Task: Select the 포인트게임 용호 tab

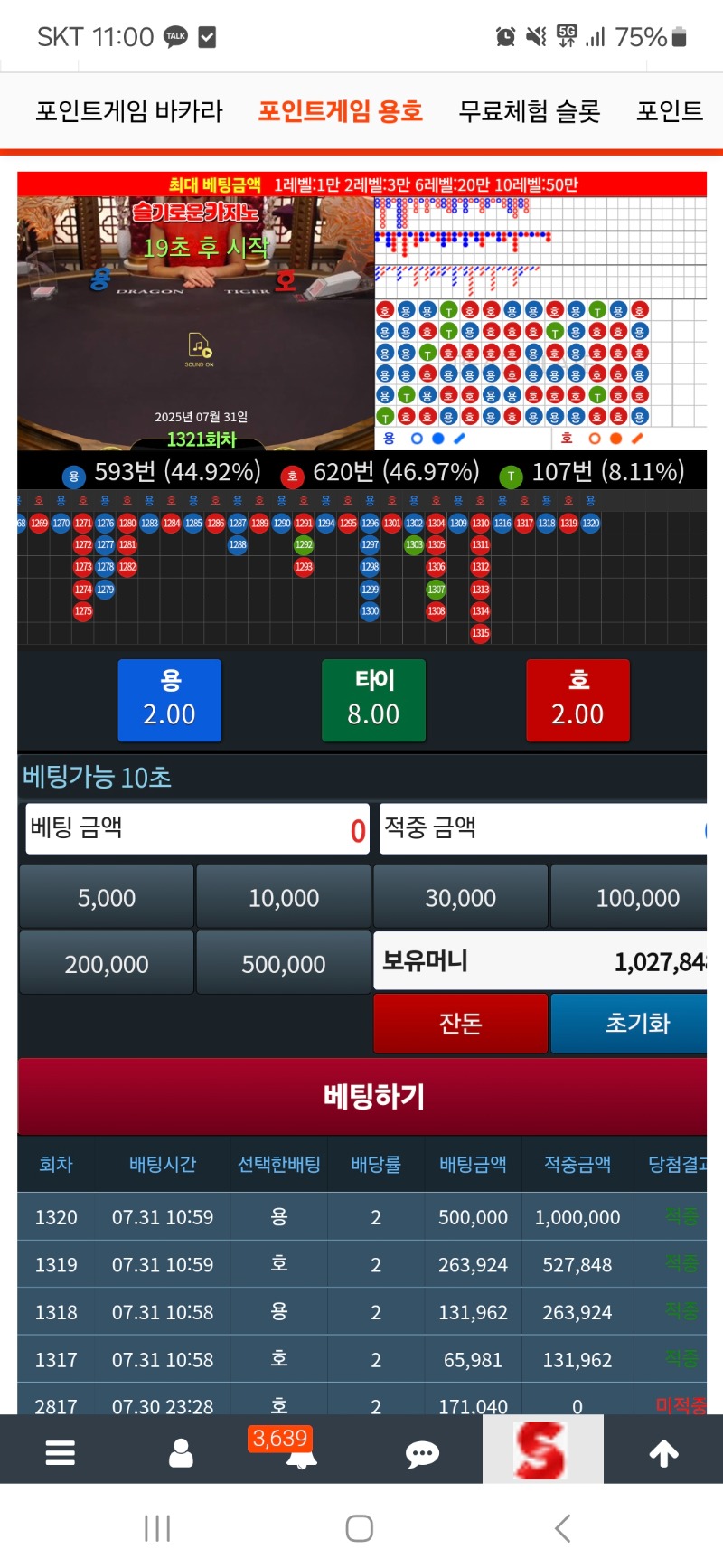Action: point(341,111)
